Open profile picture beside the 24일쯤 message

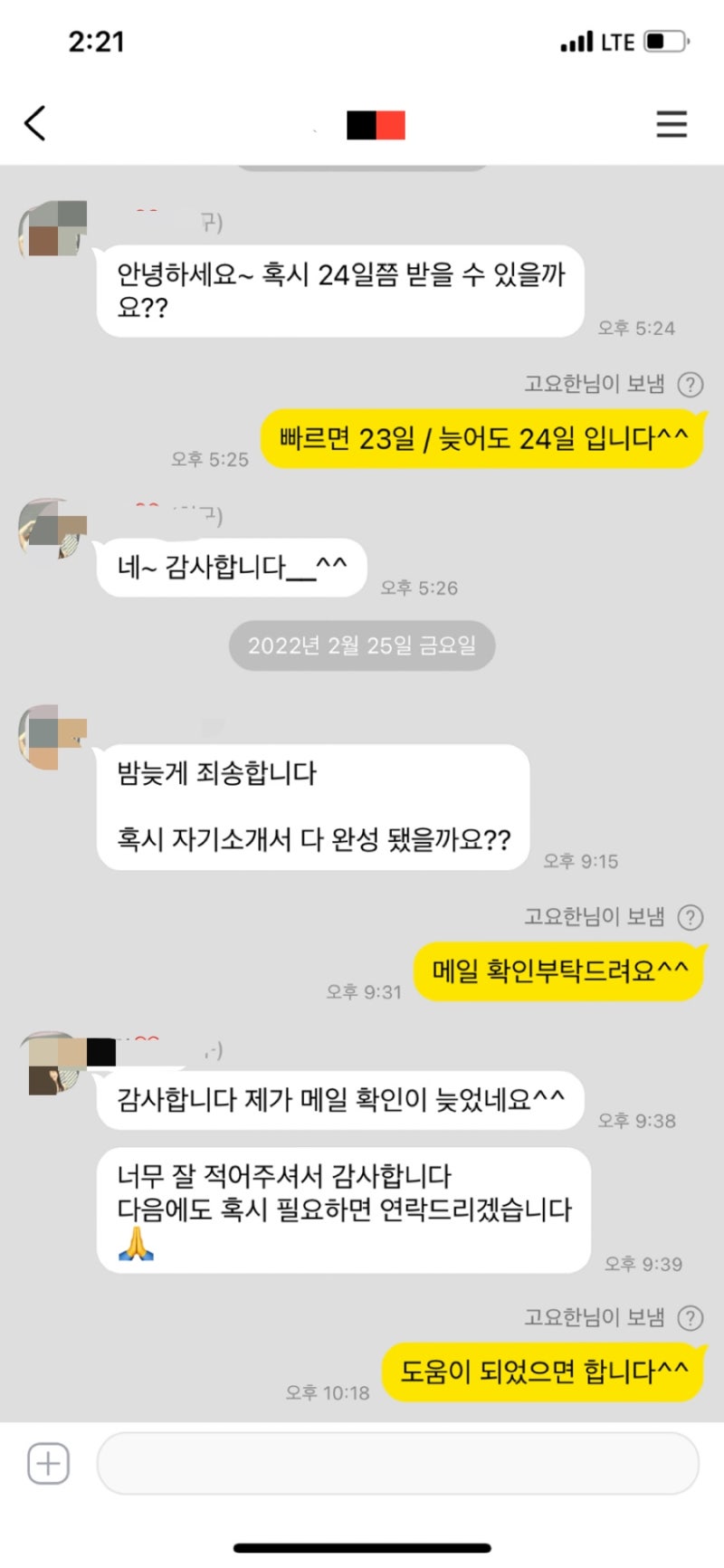(x=52, y=229)
